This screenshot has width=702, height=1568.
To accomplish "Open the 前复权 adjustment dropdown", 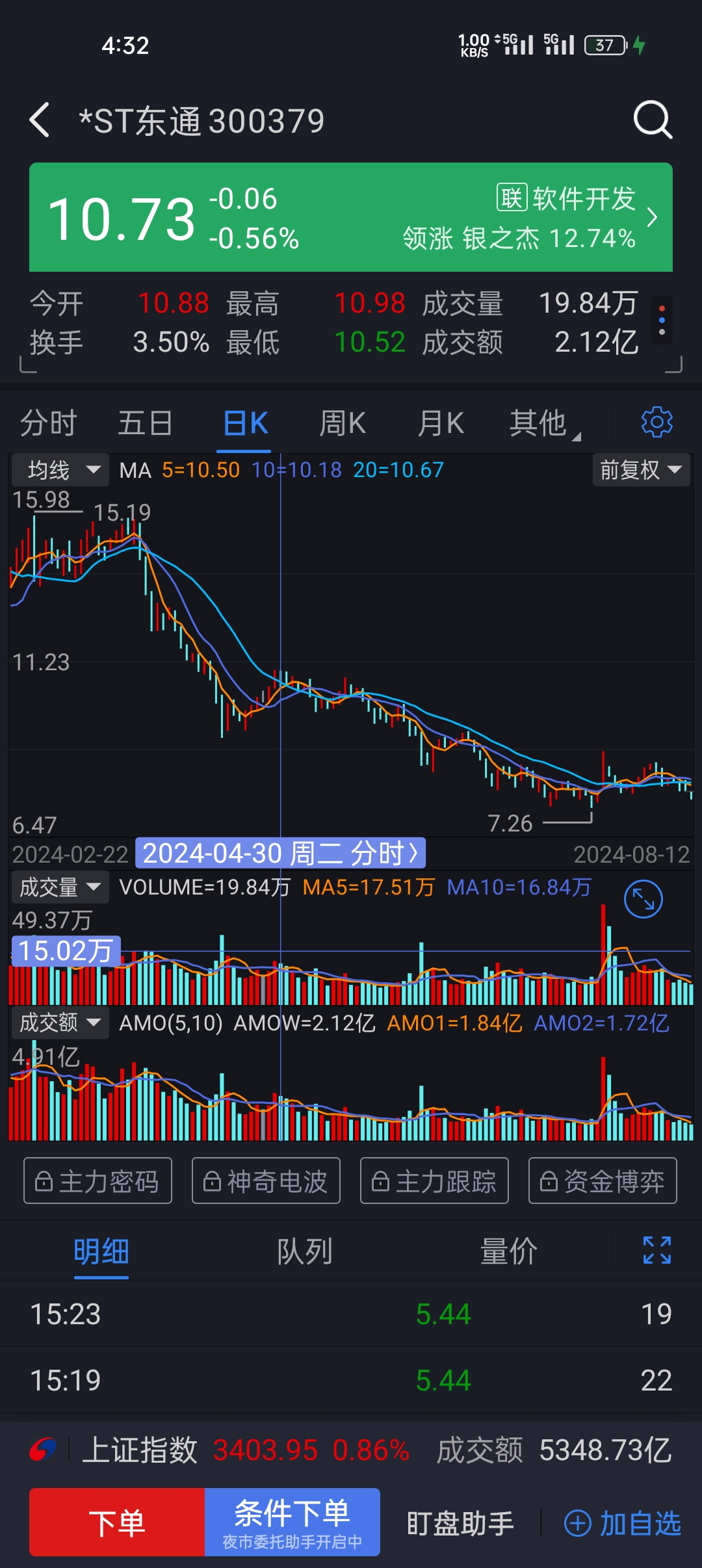I will (640, 469).
